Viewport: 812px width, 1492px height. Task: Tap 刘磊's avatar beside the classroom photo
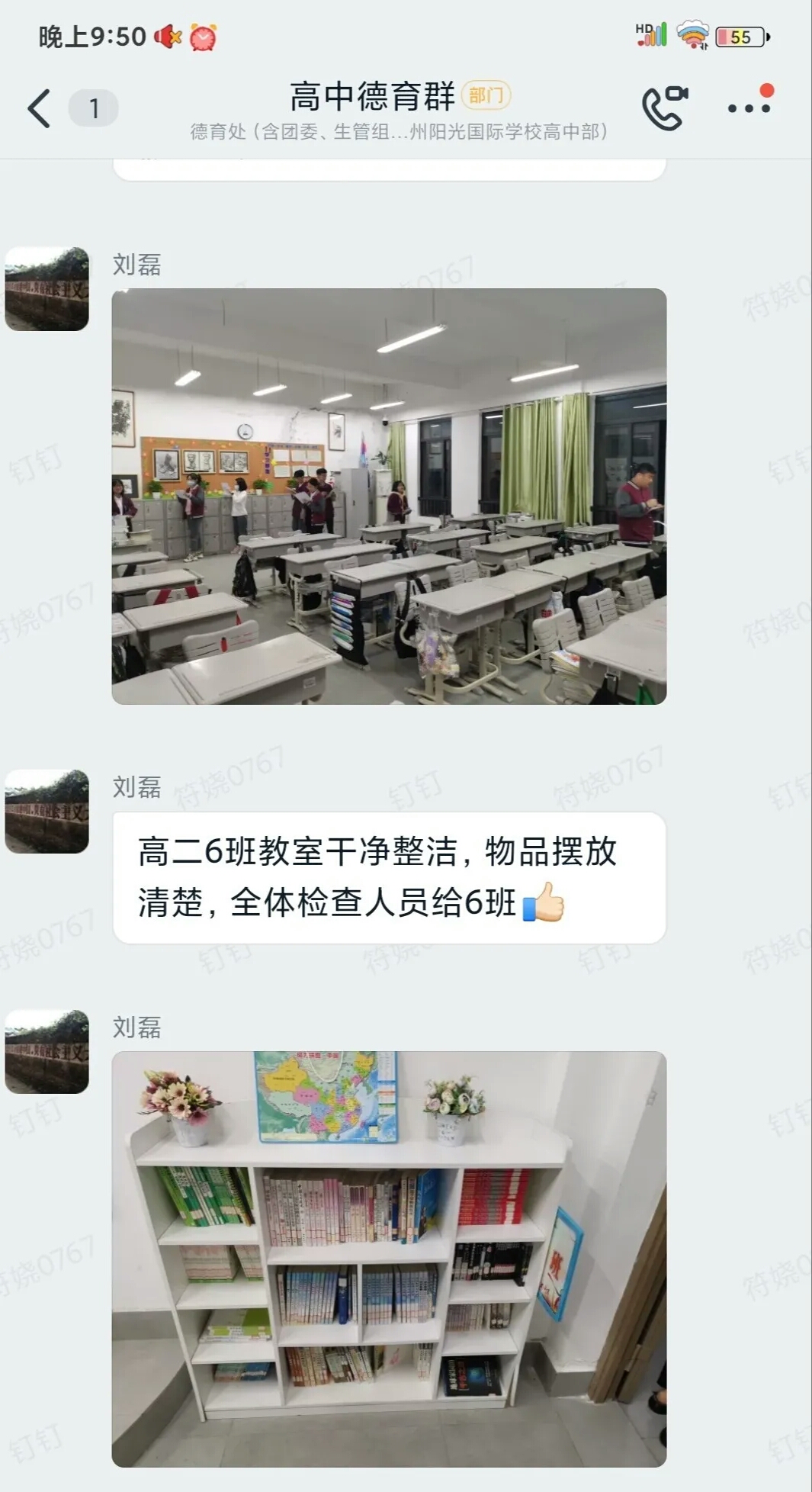pos(47,288)
